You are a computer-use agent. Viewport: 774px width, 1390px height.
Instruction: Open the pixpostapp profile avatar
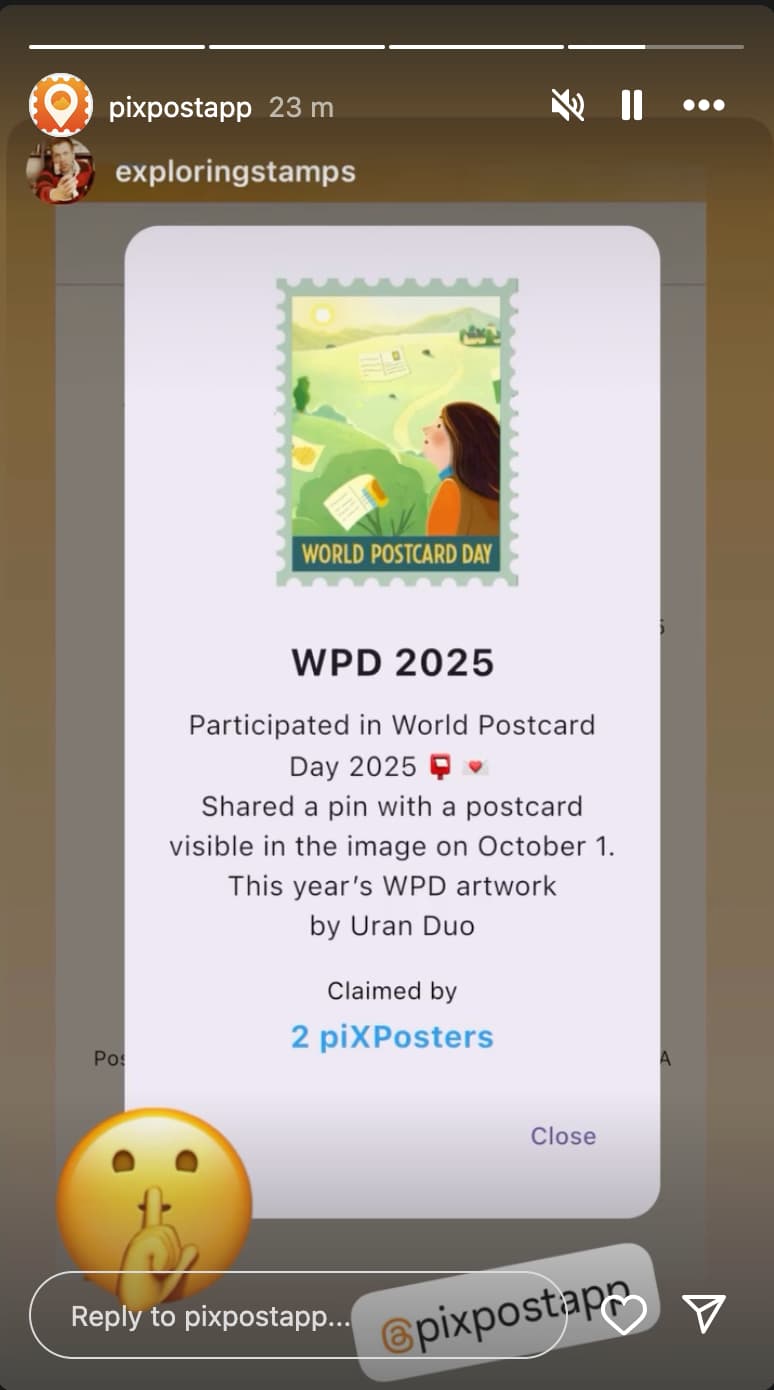61,106
